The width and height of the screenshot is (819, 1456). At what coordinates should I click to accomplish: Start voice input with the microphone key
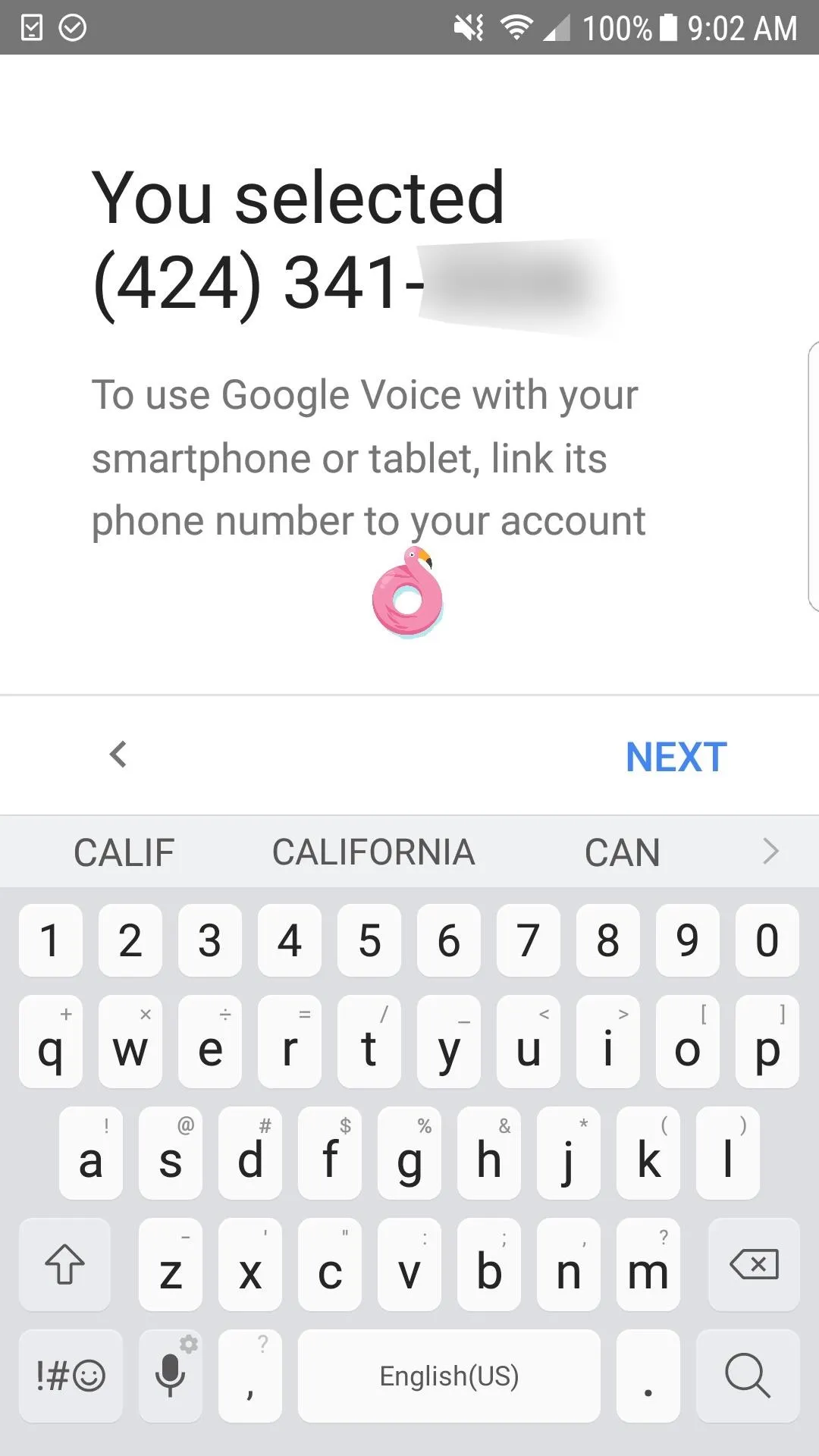coord(171,1376)
